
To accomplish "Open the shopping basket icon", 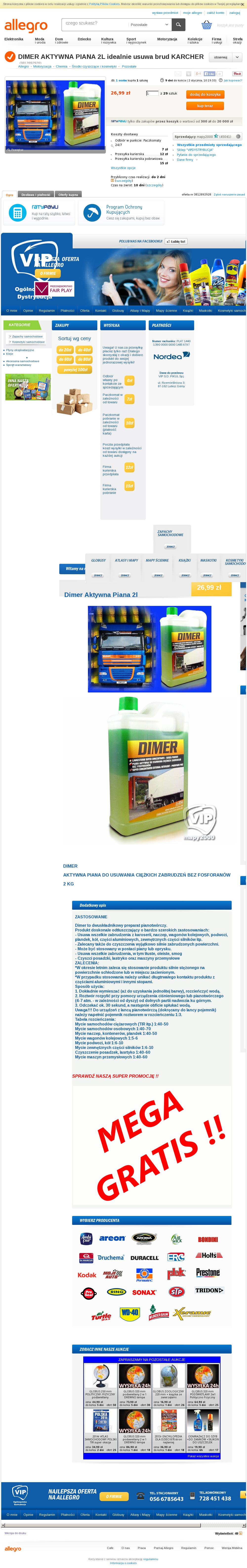I will [206, 25].
